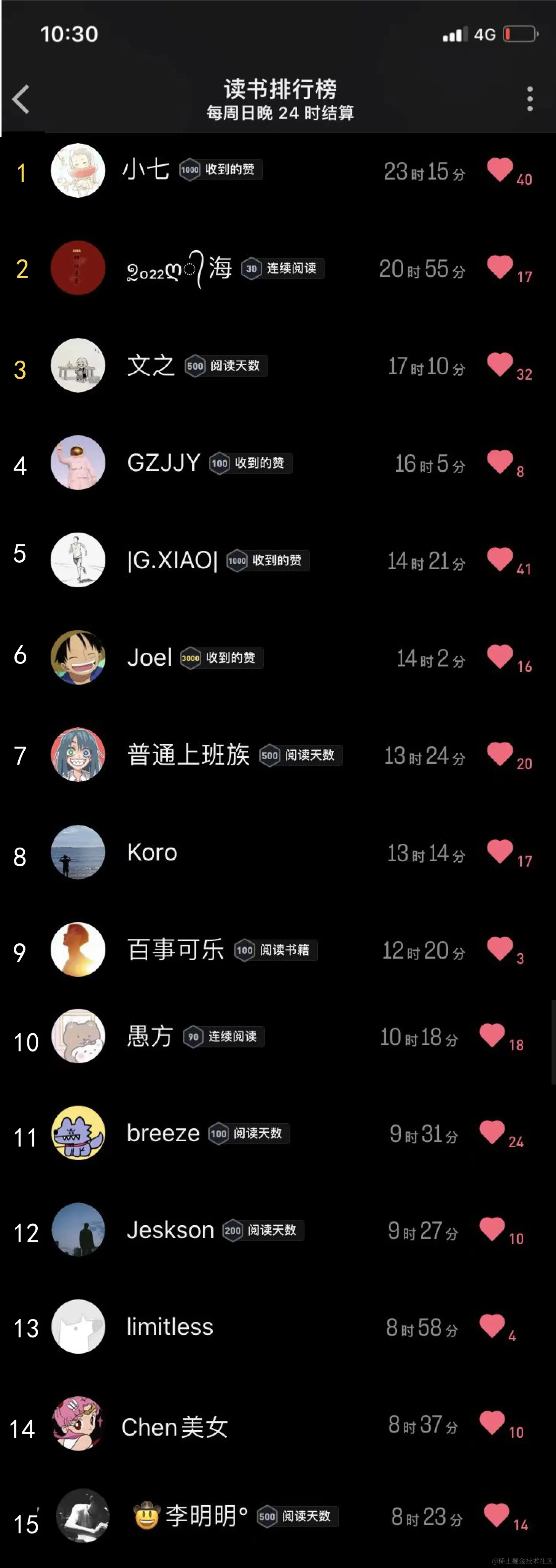This screenshot has height=1568, width=556.
Task: Like Joel's ranking entry
Action: [500, 657]
